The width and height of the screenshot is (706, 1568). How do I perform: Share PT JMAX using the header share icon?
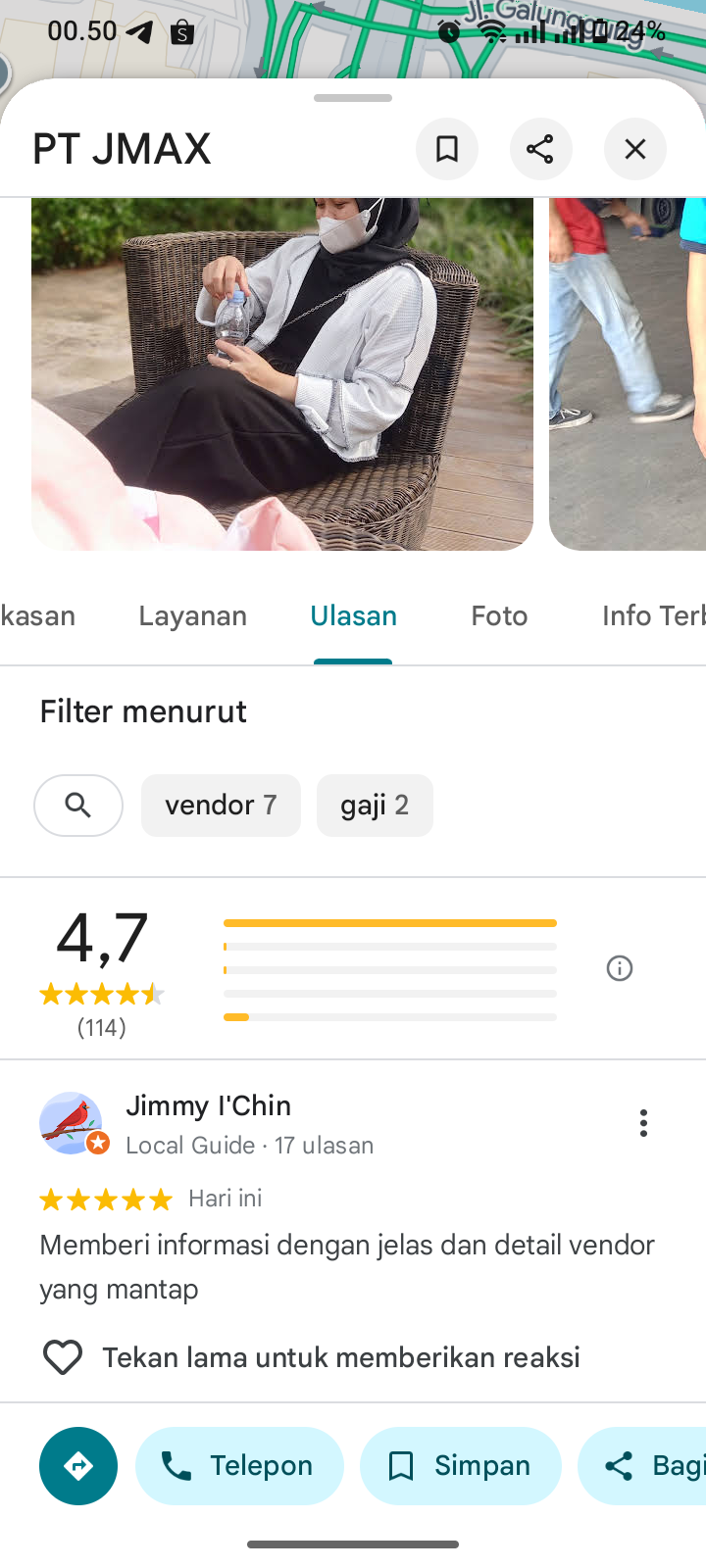click(x=540, y=149)
